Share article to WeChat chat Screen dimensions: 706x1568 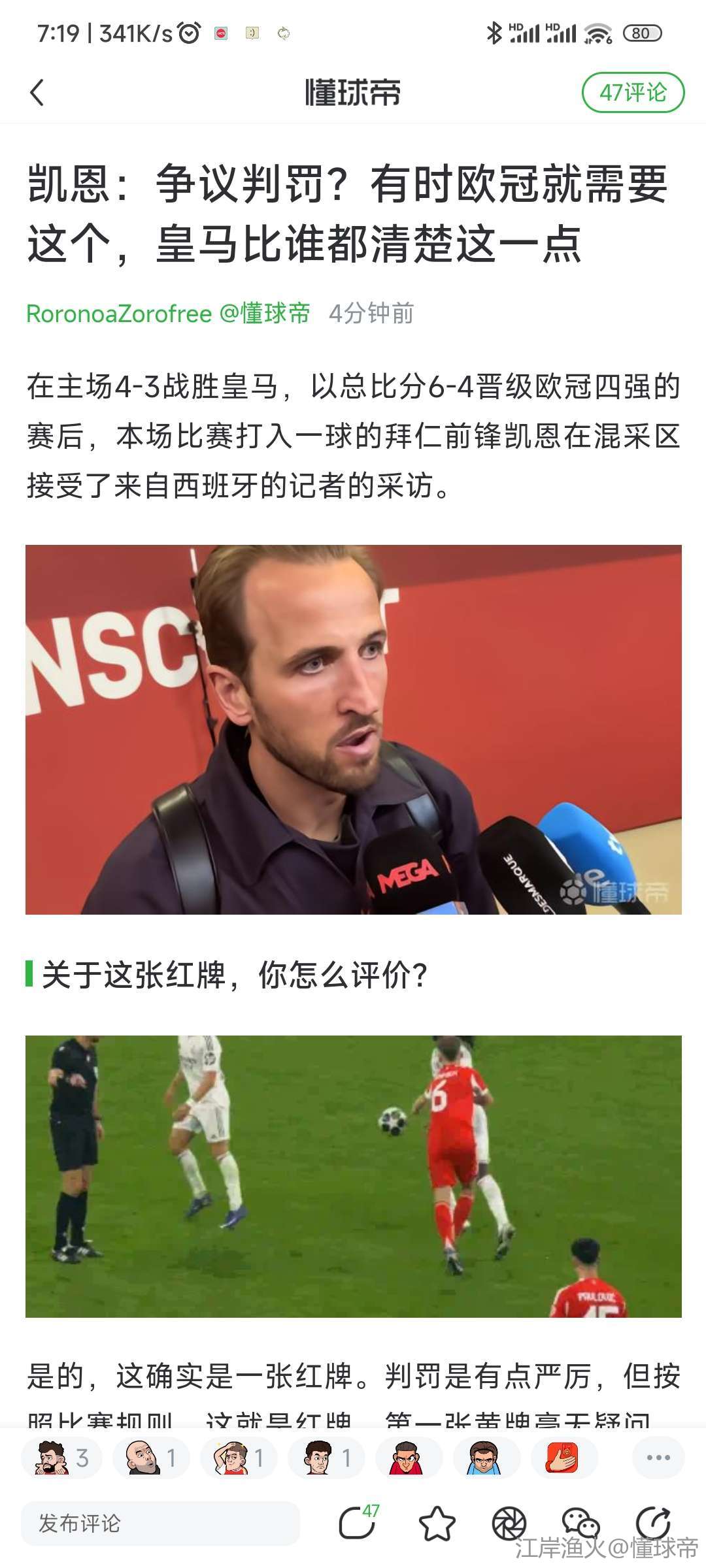(580, 1523)
